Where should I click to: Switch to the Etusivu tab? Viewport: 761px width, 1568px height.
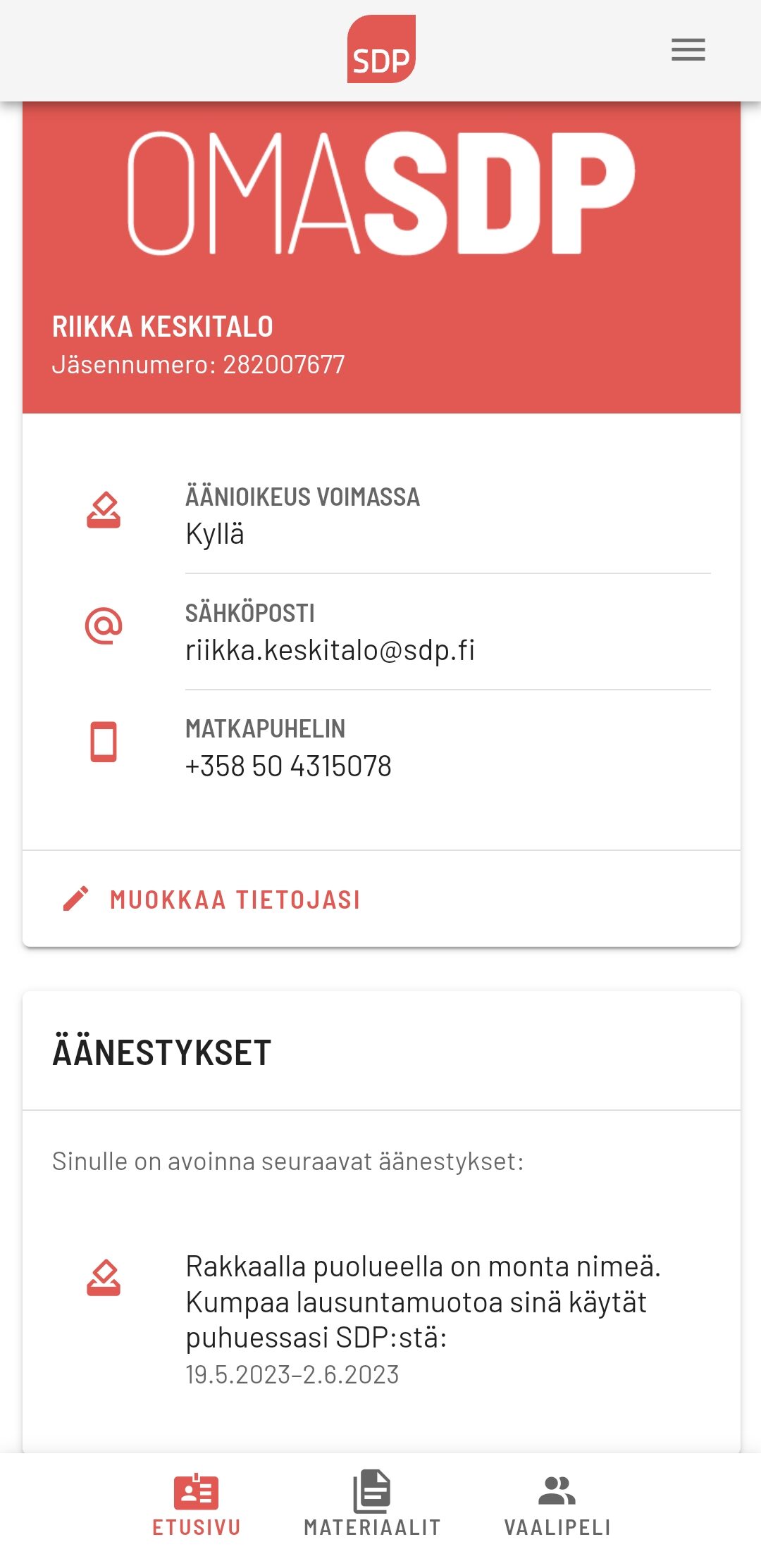[197, 1503]
